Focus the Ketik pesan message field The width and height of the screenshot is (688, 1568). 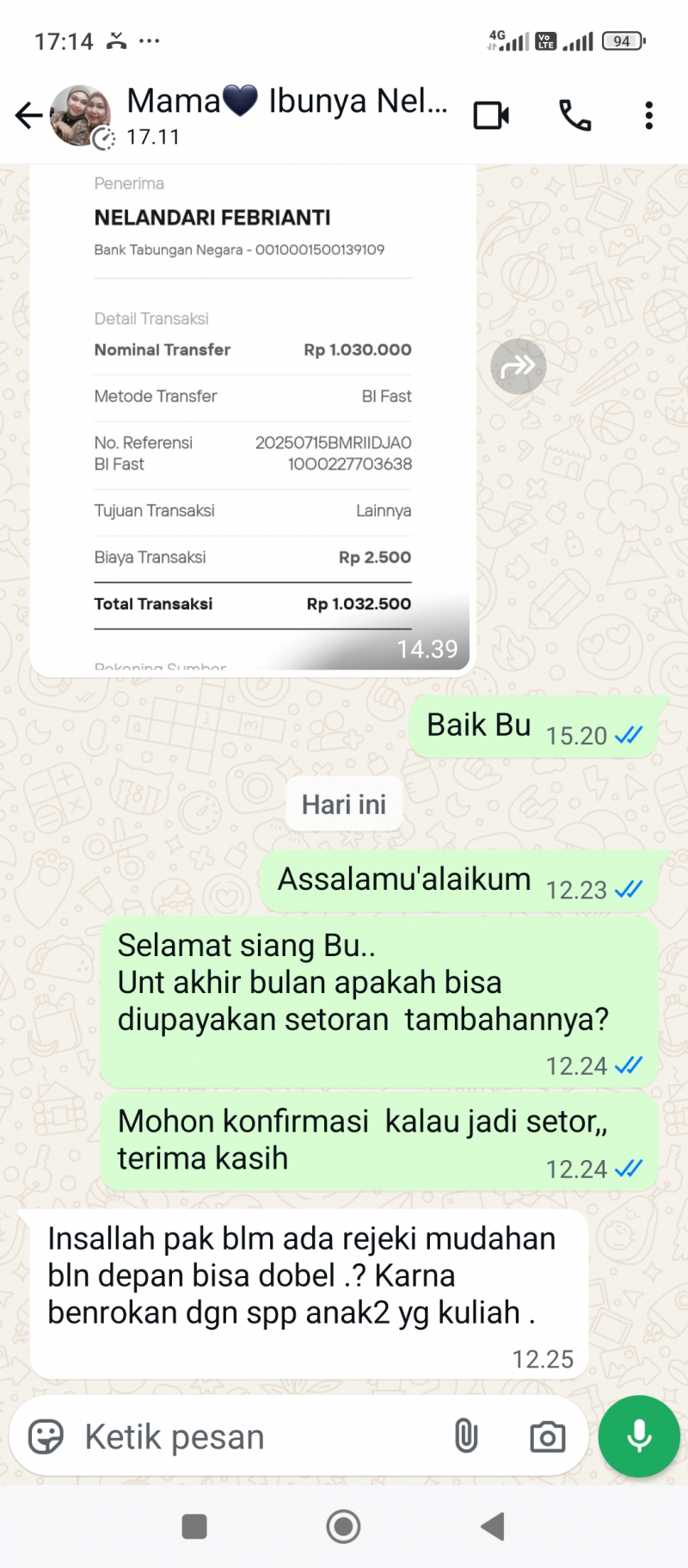258,1436
